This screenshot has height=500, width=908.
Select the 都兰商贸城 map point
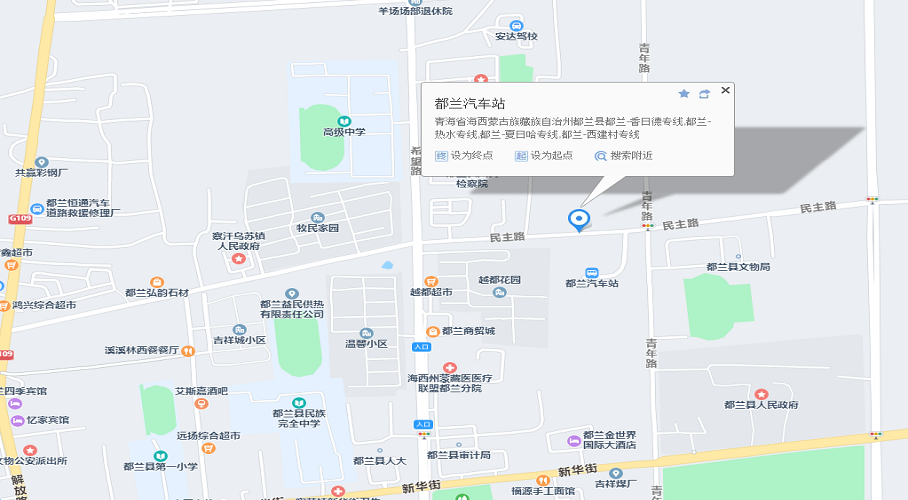click(x=433, y=331)
